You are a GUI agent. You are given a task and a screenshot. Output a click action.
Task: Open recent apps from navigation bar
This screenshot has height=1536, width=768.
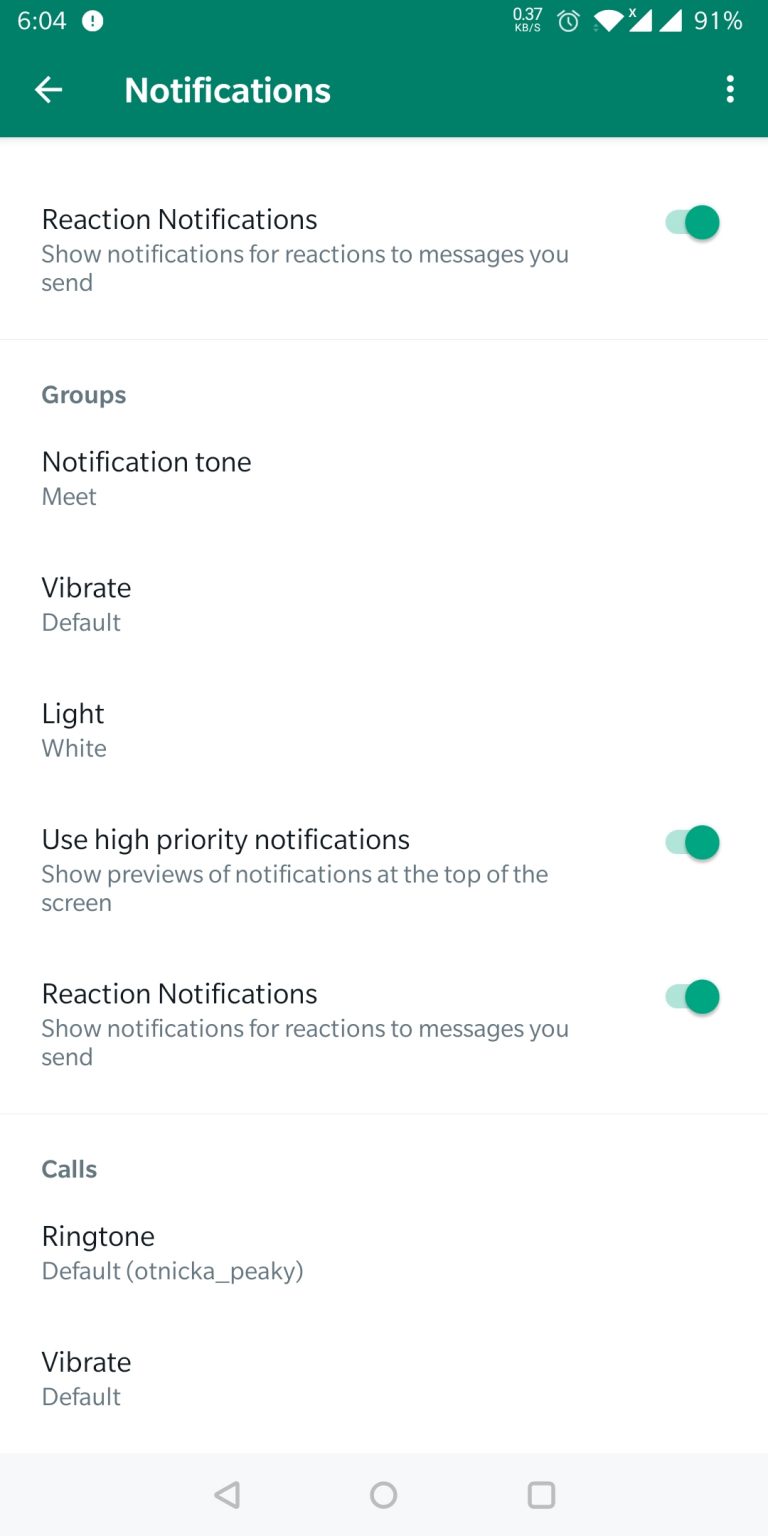pos(541,1495)
